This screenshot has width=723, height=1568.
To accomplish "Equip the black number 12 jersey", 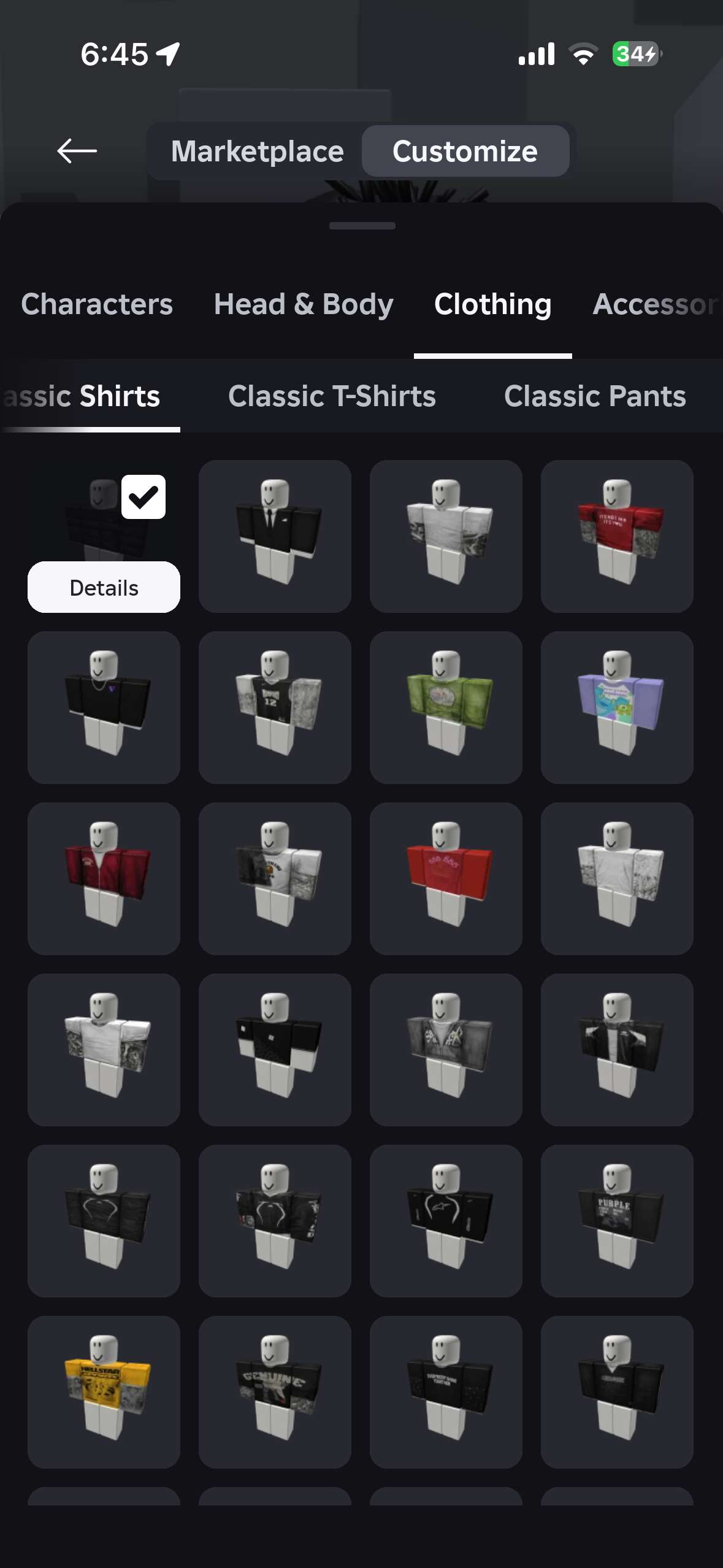I will pos(275,707).
